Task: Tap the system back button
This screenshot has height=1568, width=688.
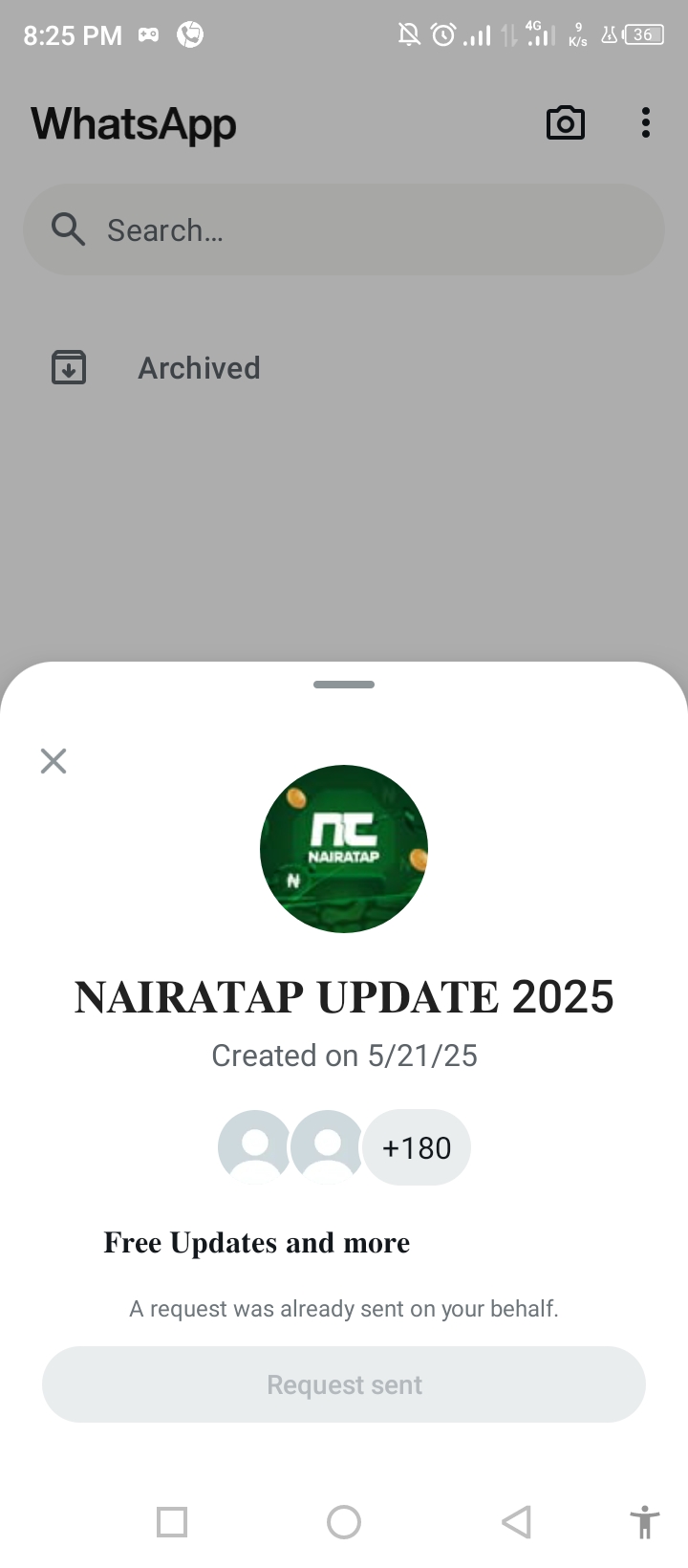Action: pyautogui.click(x=516, y=1521)
